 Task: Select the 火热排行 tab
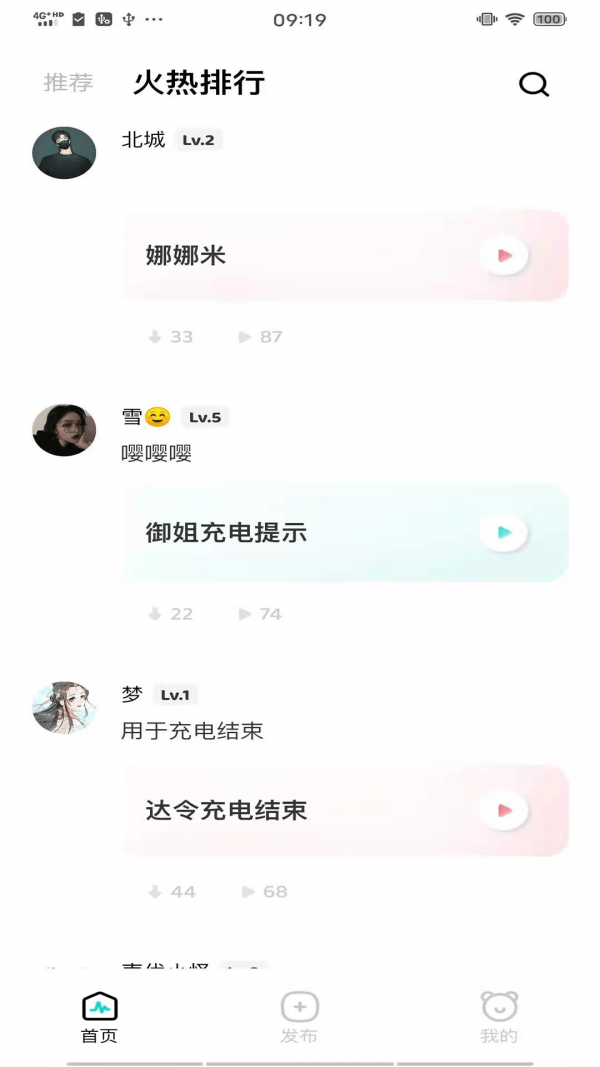(198, 83)
